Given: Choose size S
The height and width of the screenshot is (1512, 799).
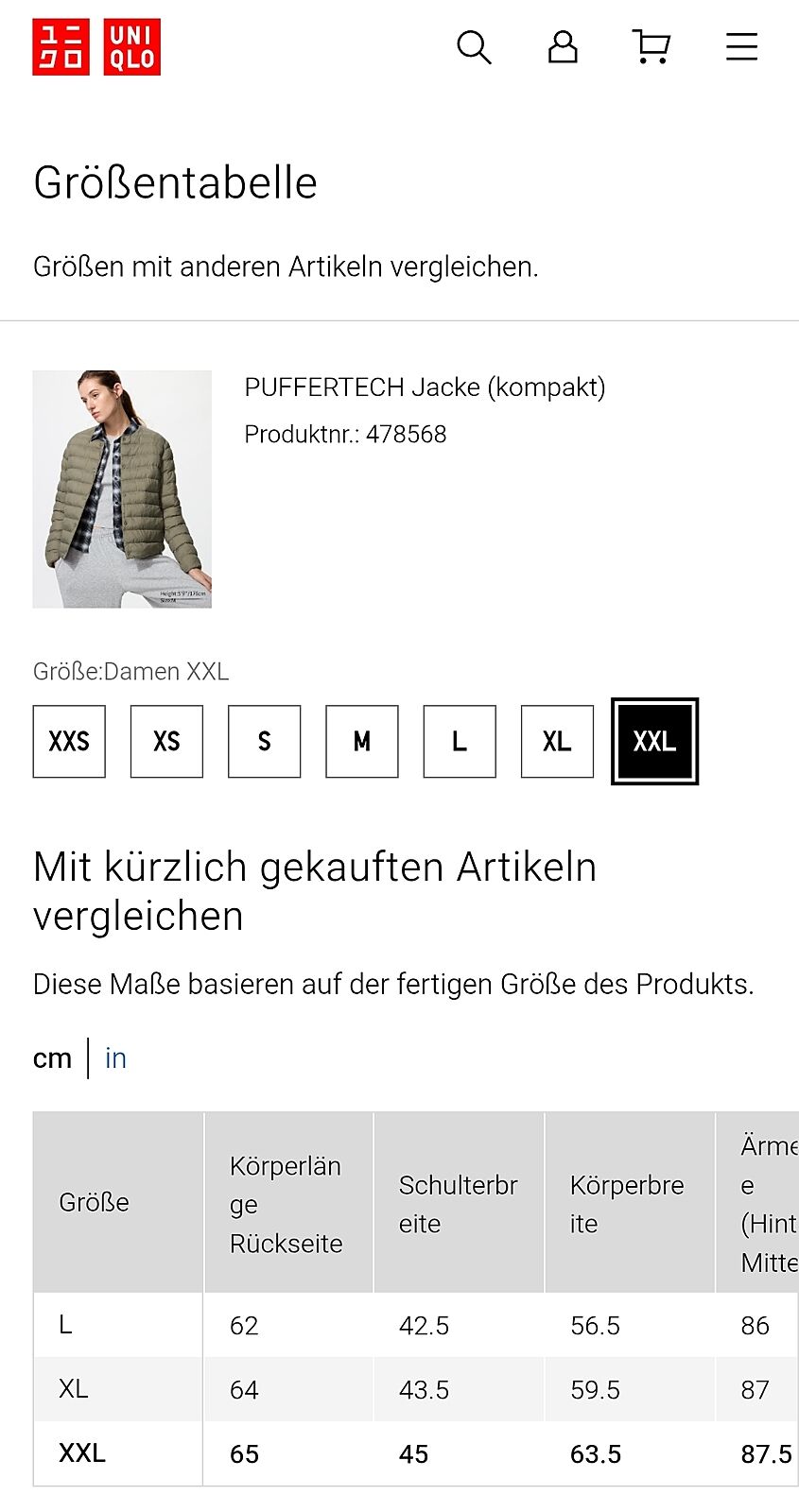Looking at the screenshot, I should point(265,742).
